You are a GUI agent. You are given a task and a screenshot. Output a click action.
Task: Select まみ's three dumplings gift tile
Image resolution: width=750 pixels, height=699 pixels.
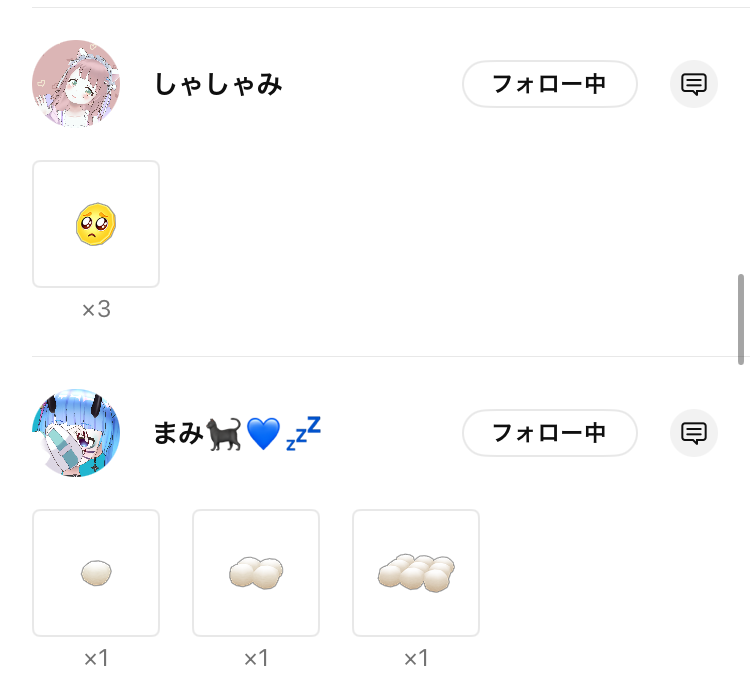[256, 573]
